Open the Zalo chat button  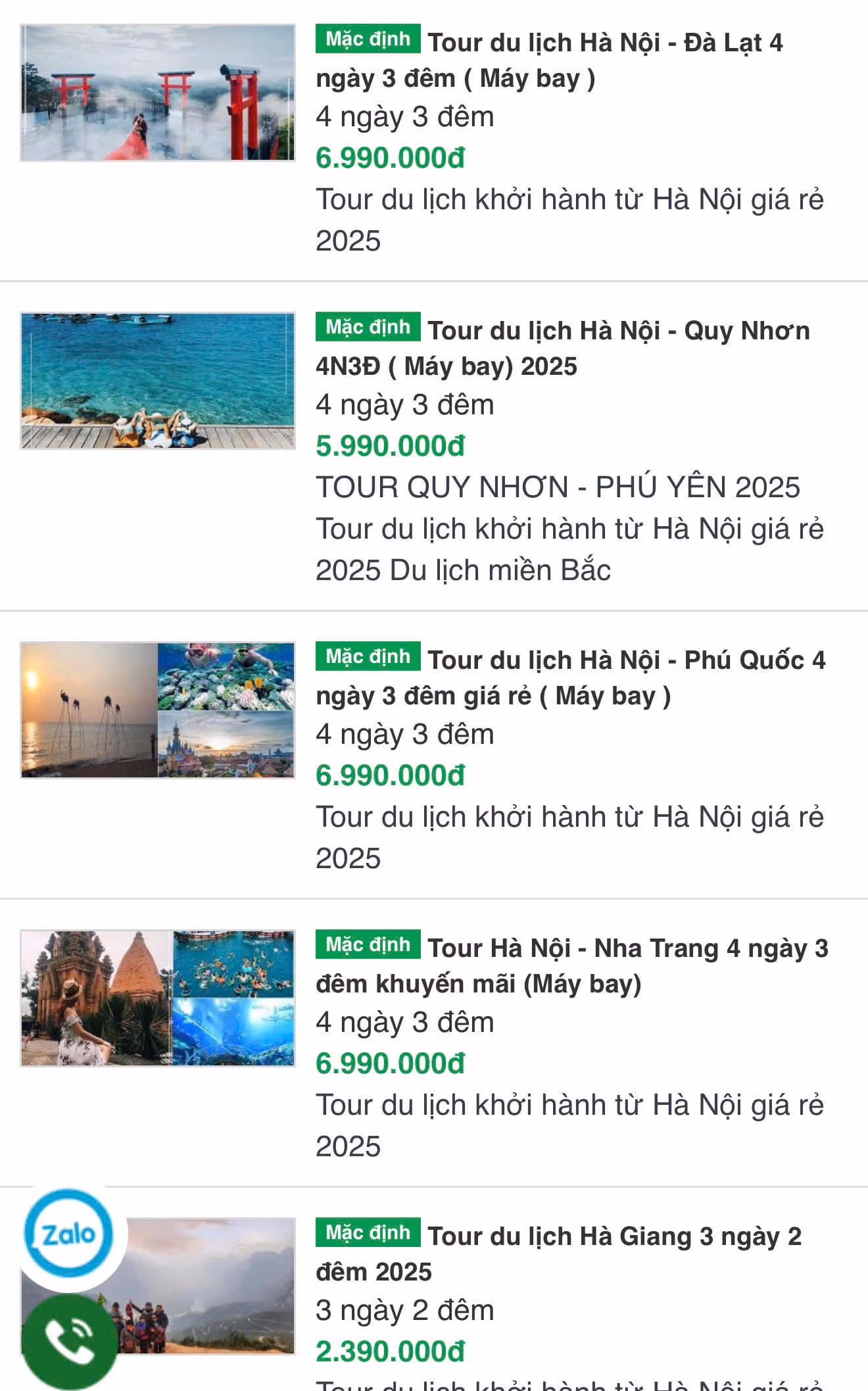coord(69,1234)
